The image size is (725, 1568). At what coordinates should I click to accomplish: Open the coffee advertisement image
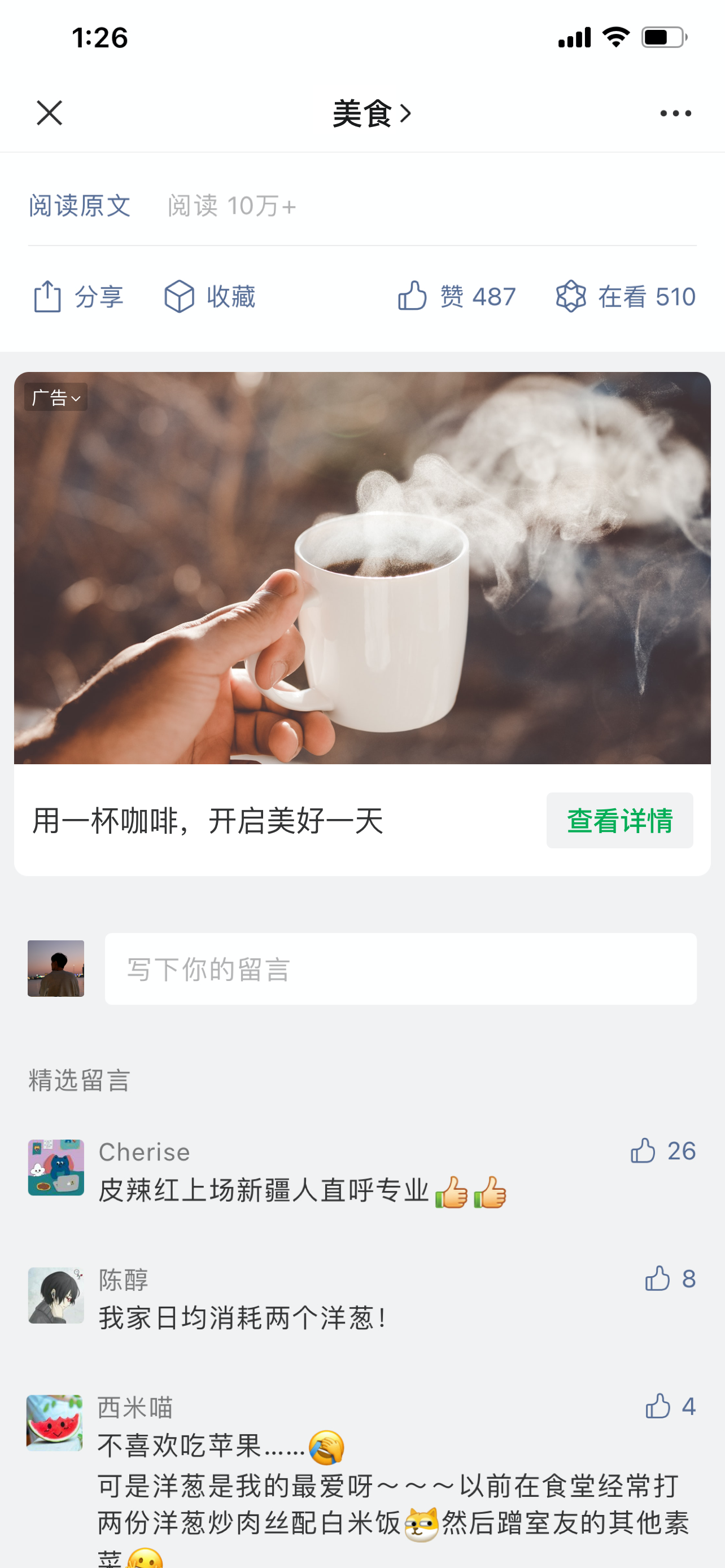click(x=362, y=567)
